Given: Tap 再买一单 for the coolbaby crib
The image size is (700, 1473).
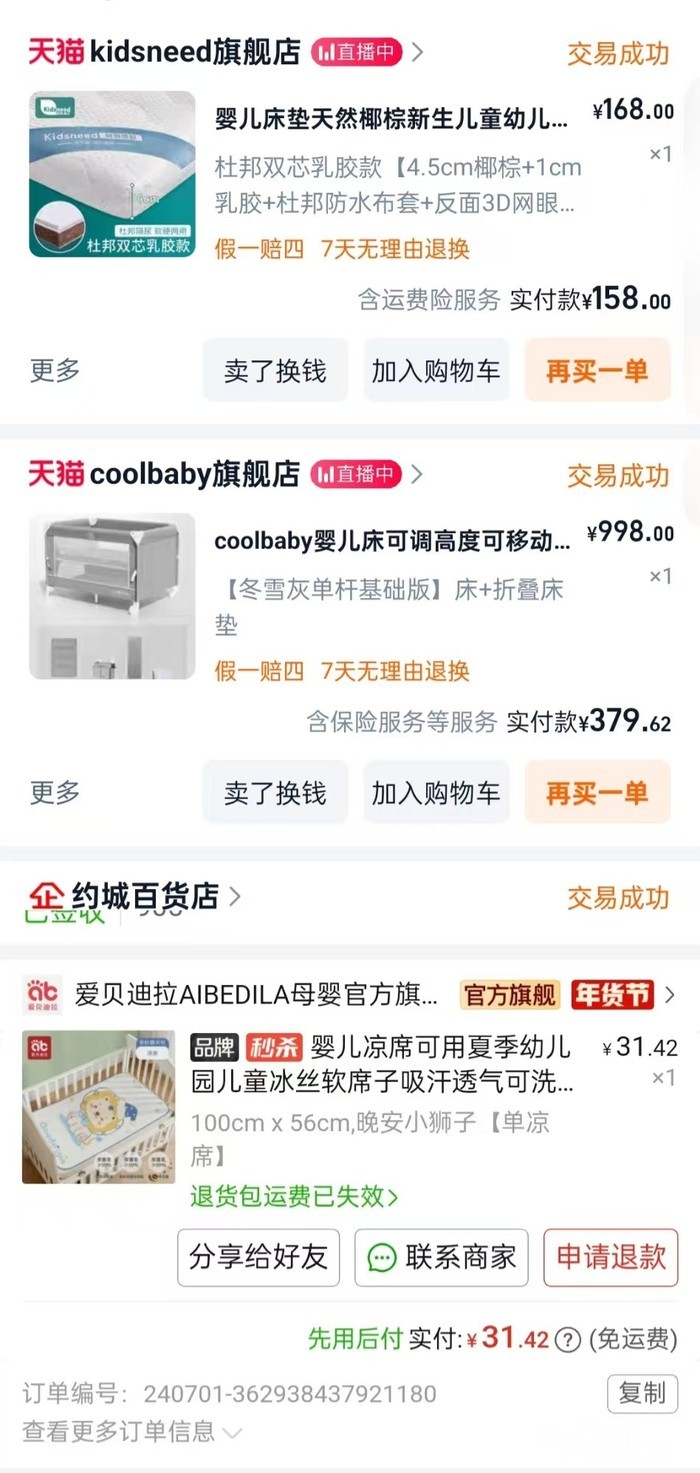Looking at the screenshot, I should tap(597, 793).
